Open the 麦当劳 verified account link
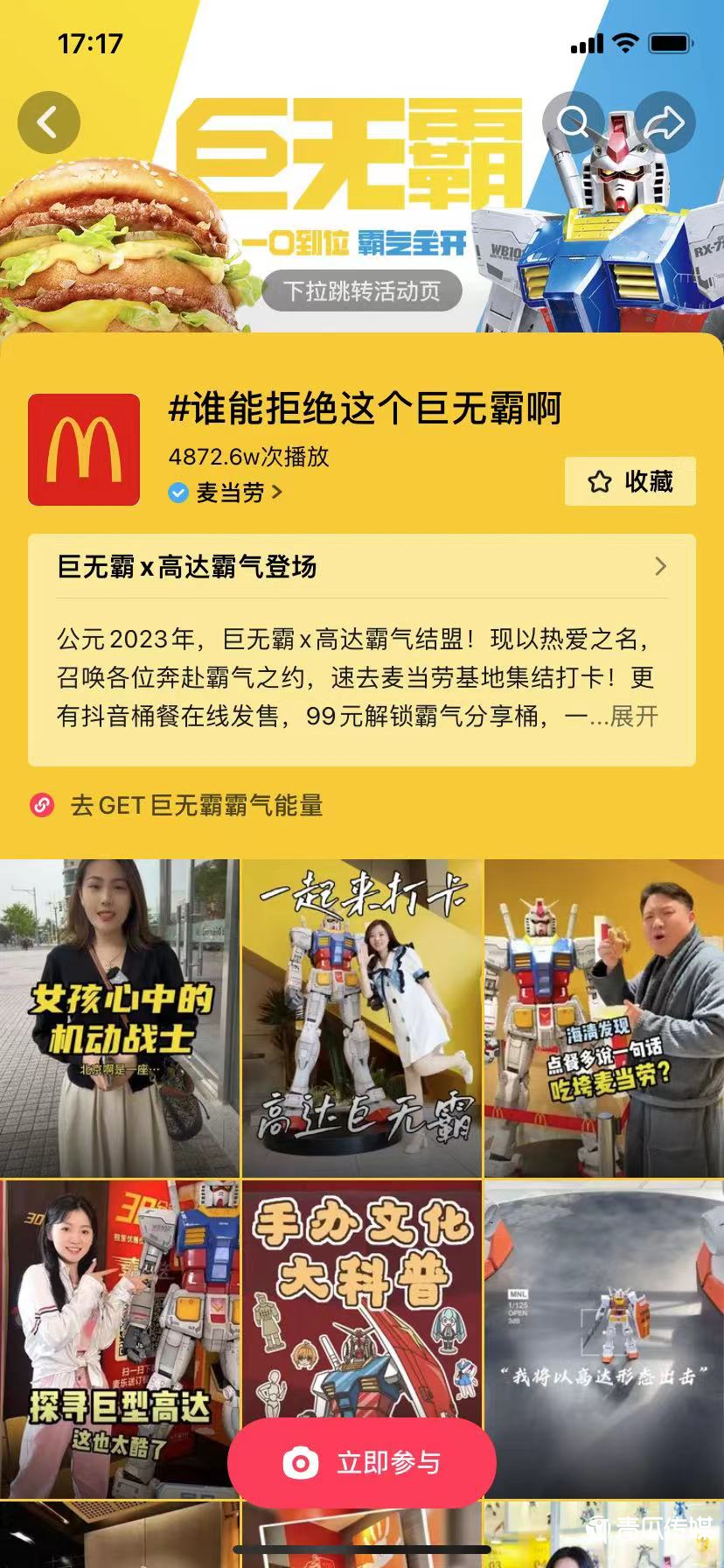The height and width of the screenshot is (1568, 724). [x=226, y=493]
